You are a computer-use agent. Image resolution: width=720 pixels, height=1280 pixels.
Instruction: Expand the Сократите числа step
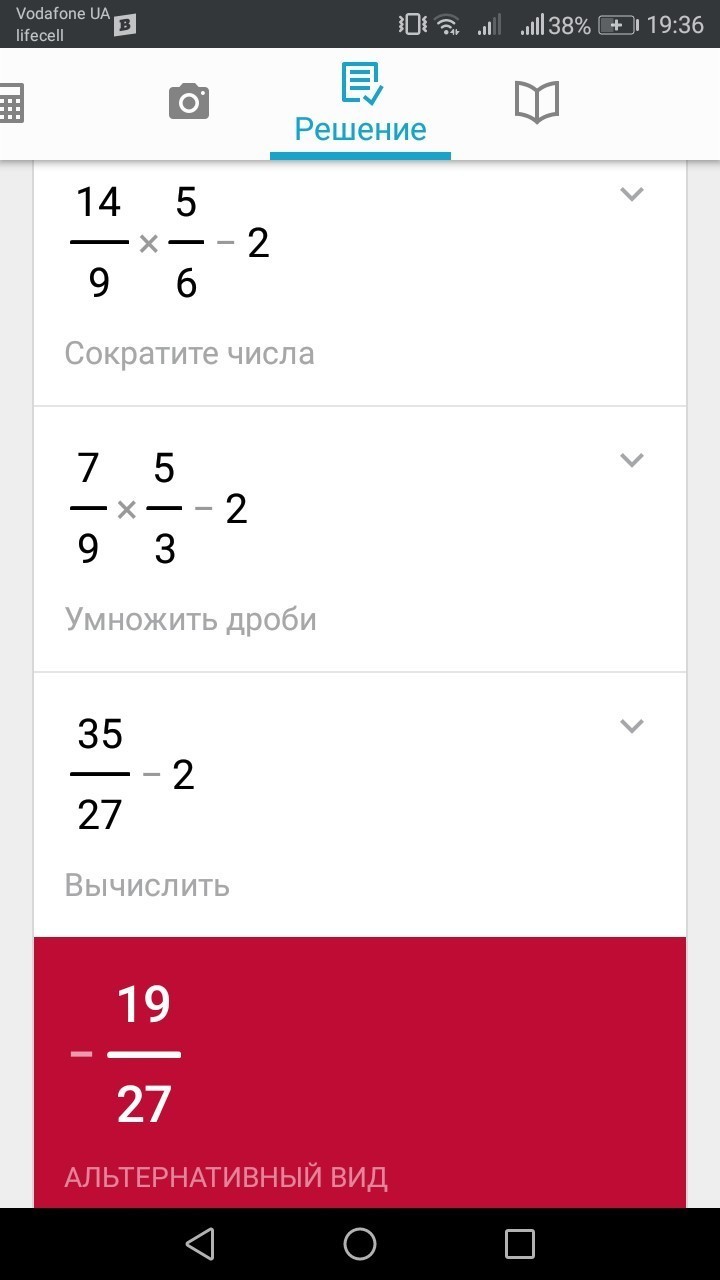631,194
